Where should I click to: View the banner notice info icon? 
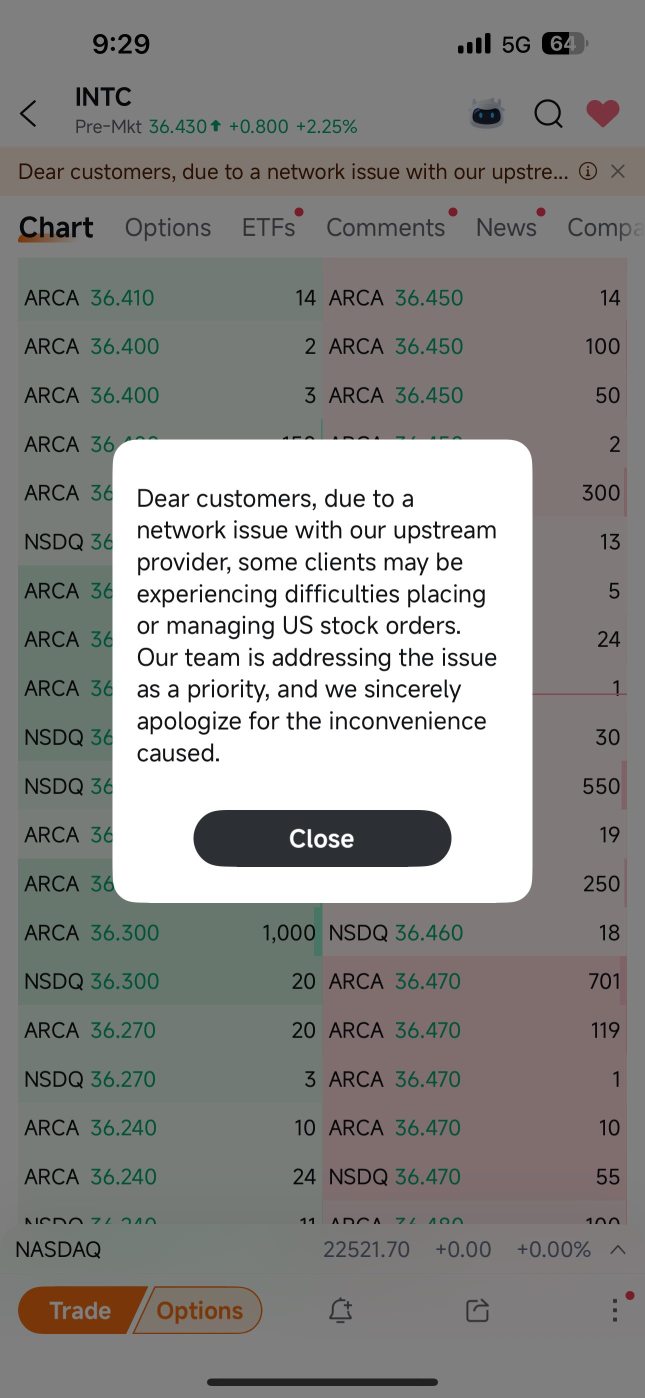tap(588, 171)
